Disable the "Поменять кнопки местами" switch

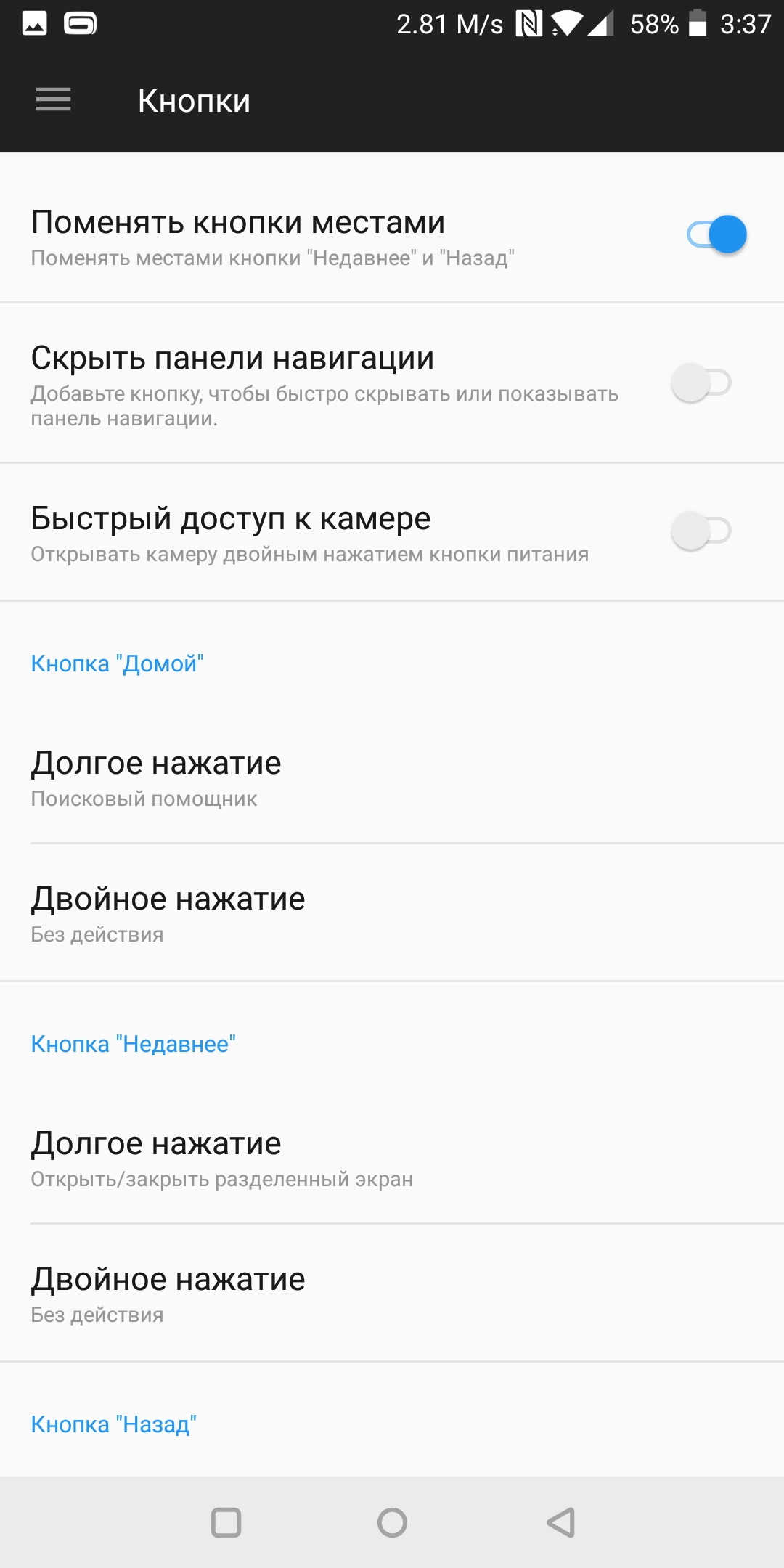click(x=716, y=234)
